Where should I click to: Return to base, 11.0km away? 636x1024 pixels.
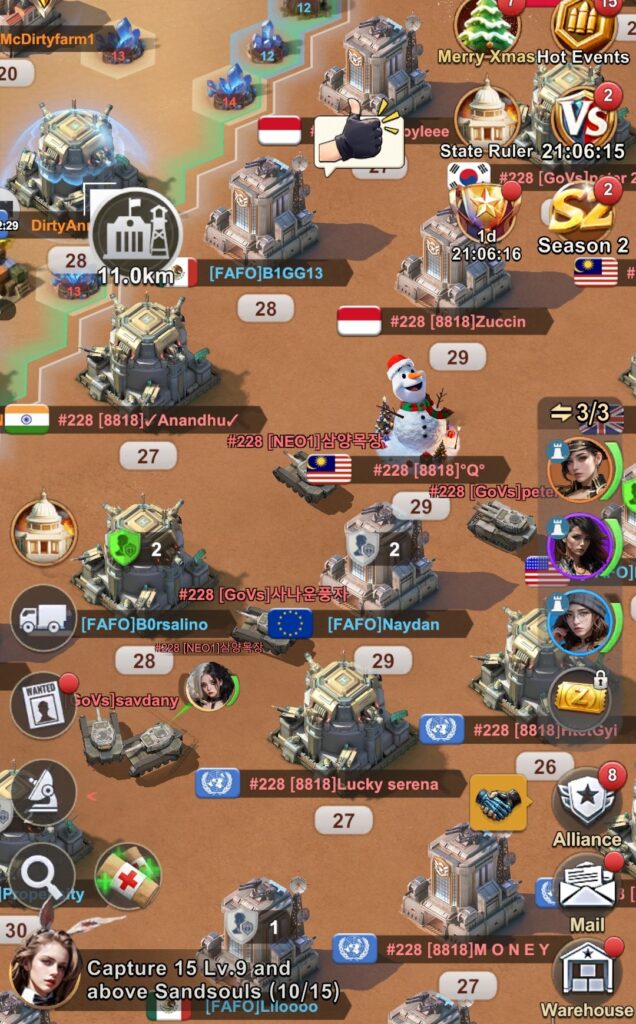point(138,233)
